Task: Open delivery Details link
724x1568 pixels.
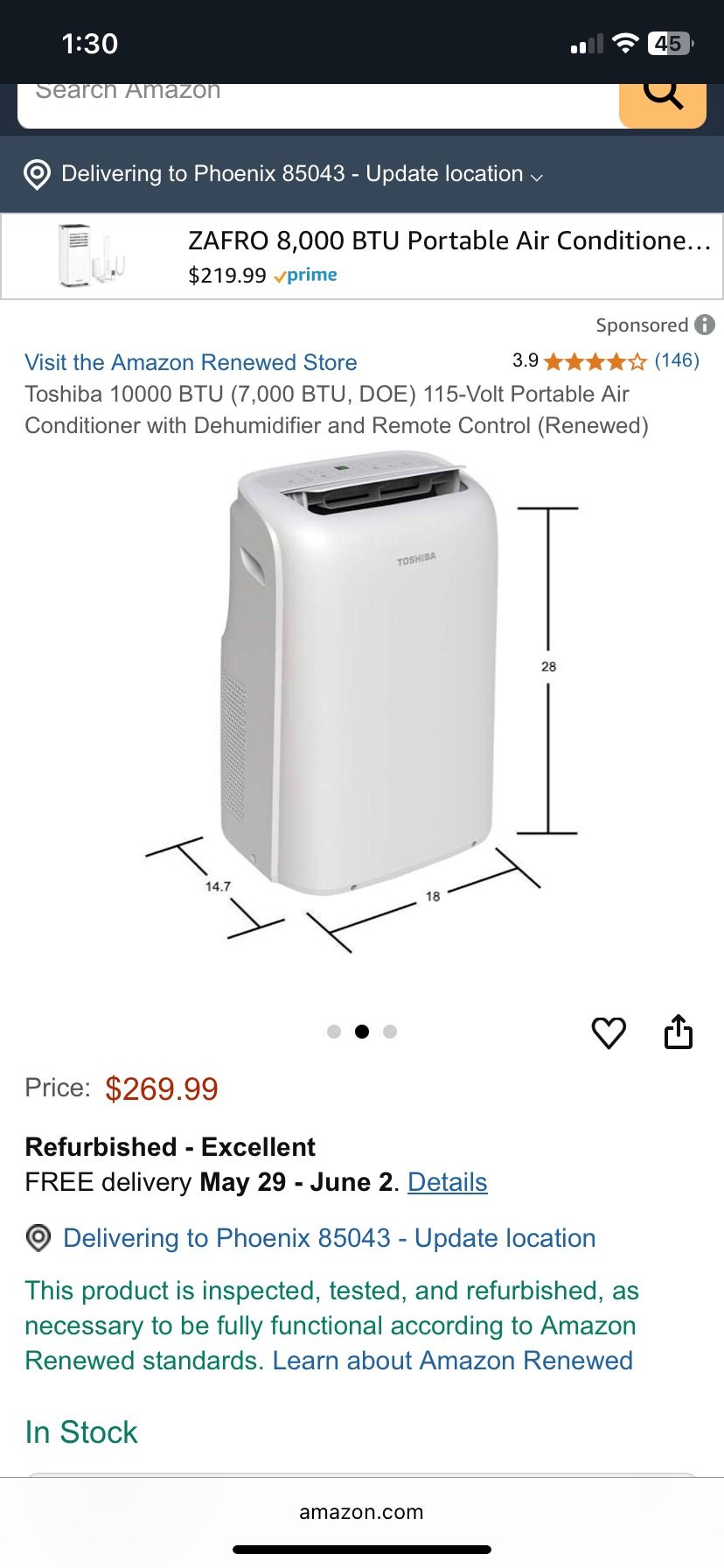Action: coord(447,1182)
